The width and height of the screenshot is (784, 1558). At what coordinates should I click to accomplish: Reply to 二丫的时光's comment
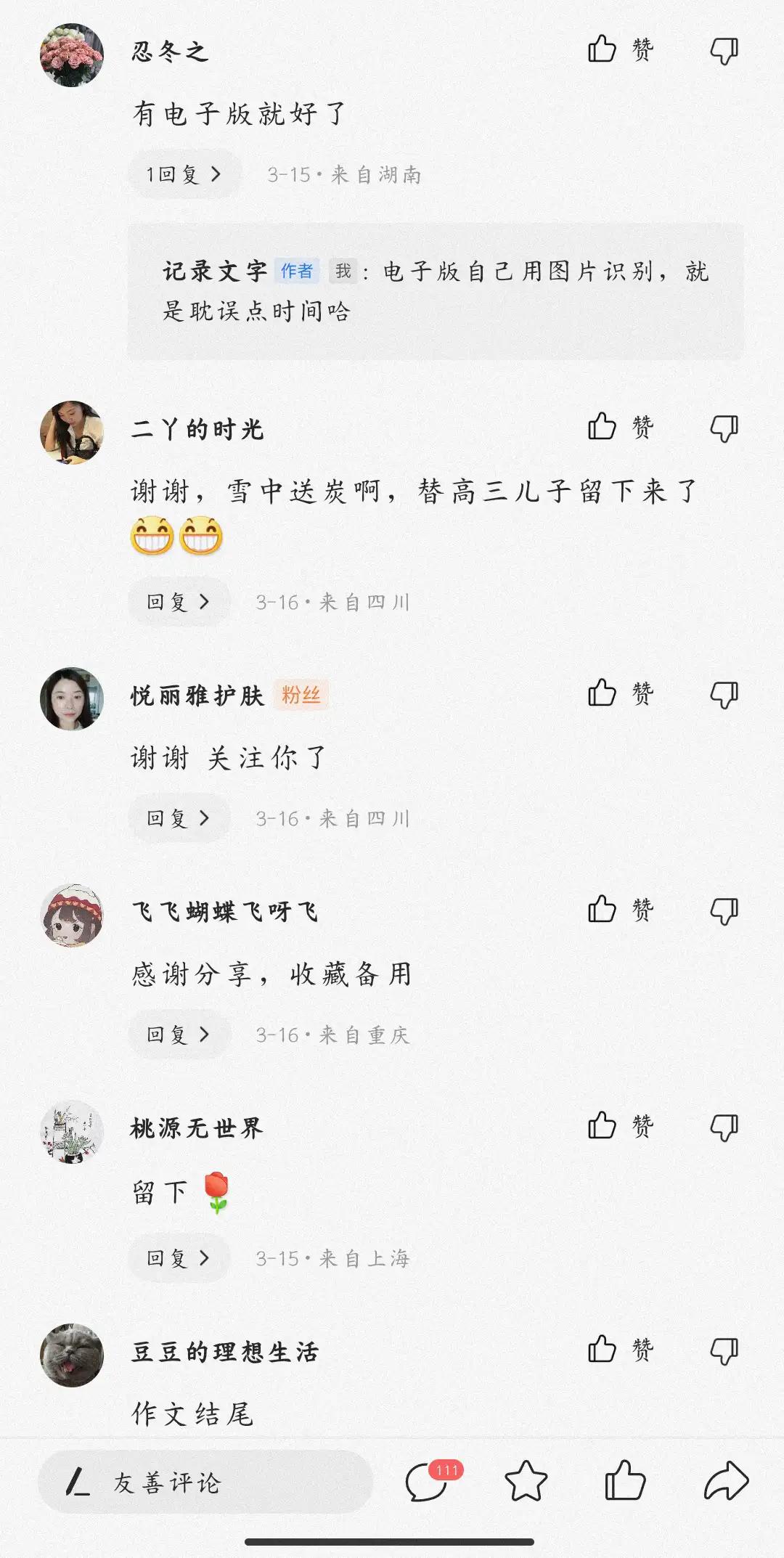pyautogui.click(x=179, y=602)
